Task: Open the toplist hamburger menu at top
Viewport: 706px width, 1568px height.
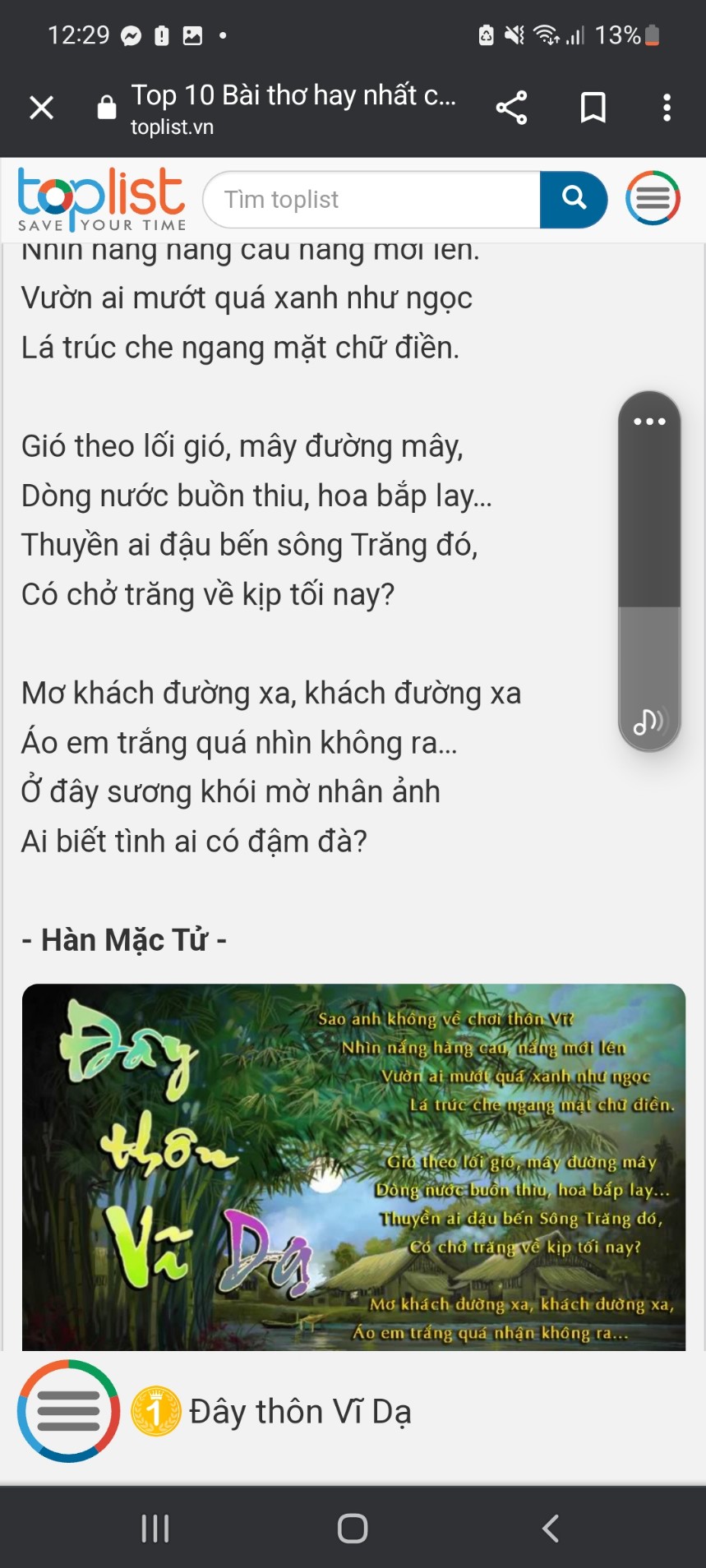Action: pos(653,198)
